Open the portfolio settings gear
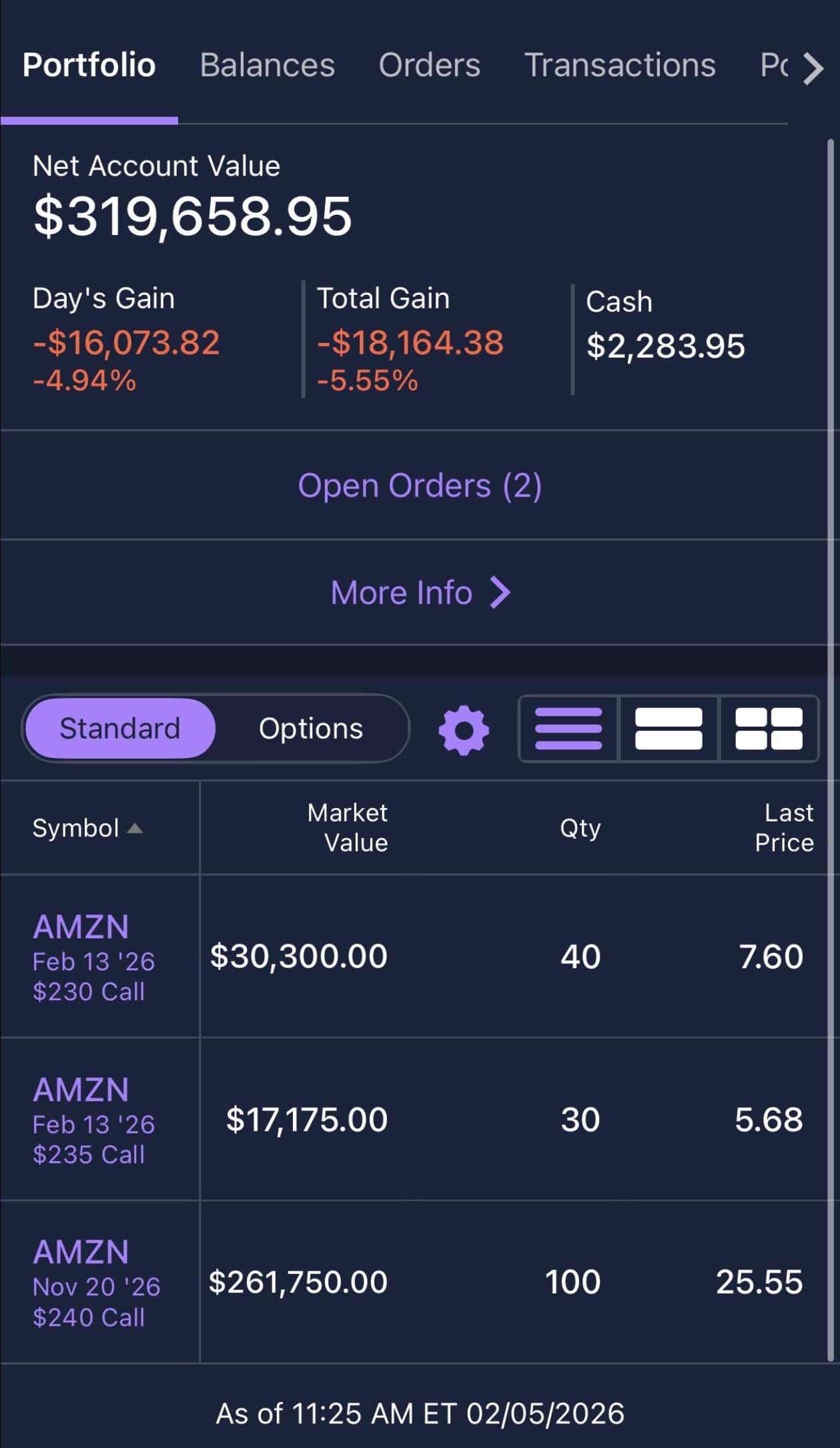The width and height of the screenshot is (840, 1448). 464,730
